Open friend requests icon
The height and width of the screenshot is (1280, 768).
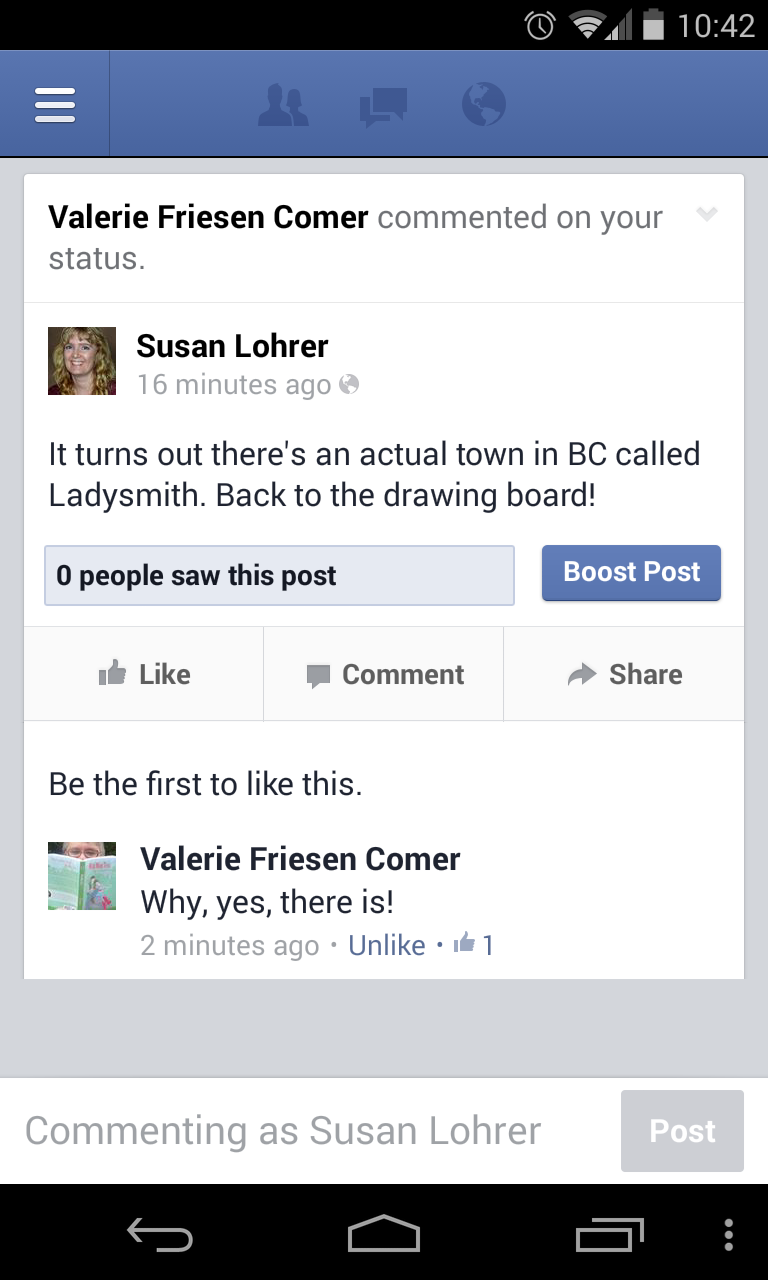pos(283,105)
